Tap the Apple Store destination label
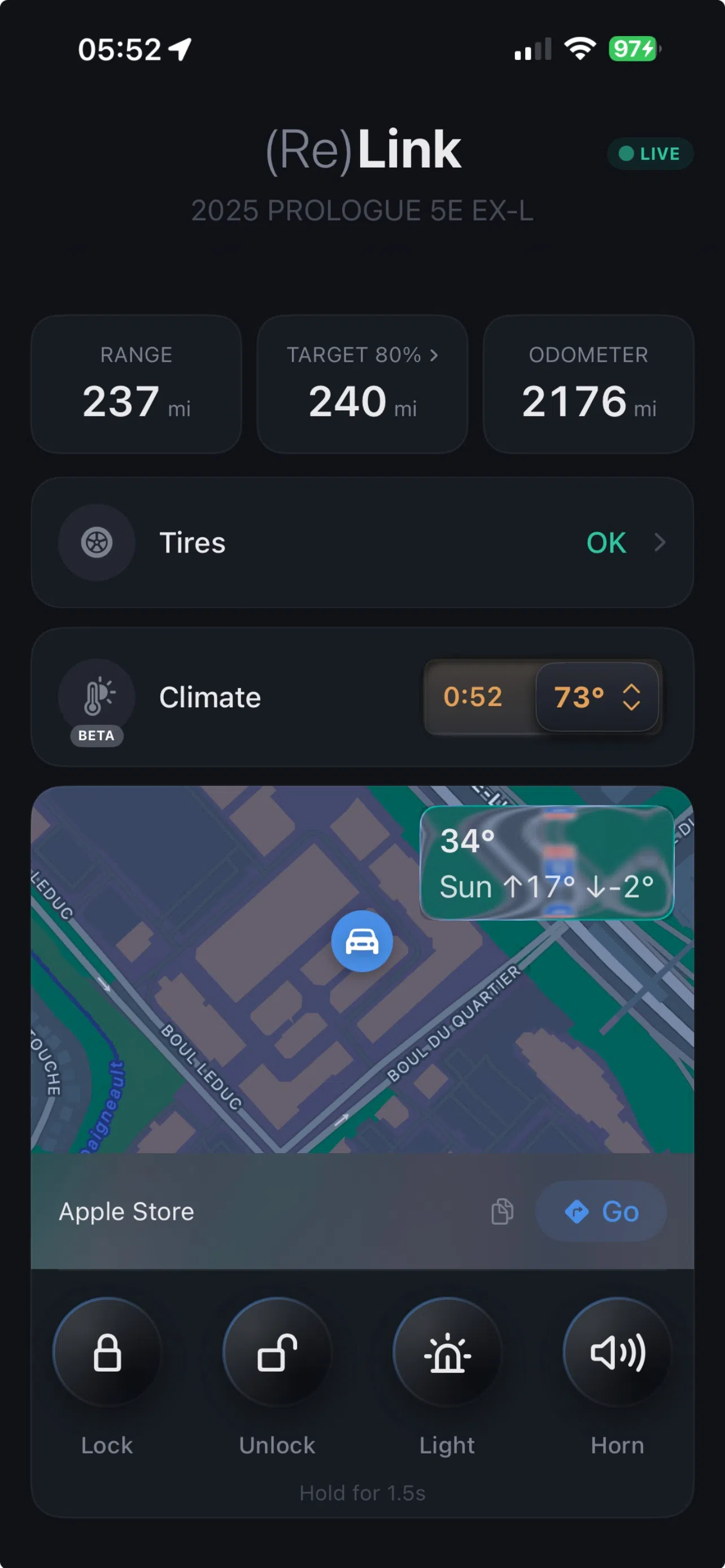Image resolution: width=725 pixels, height=1568 pixels. pyautogui.click(x=125, y=1211)
